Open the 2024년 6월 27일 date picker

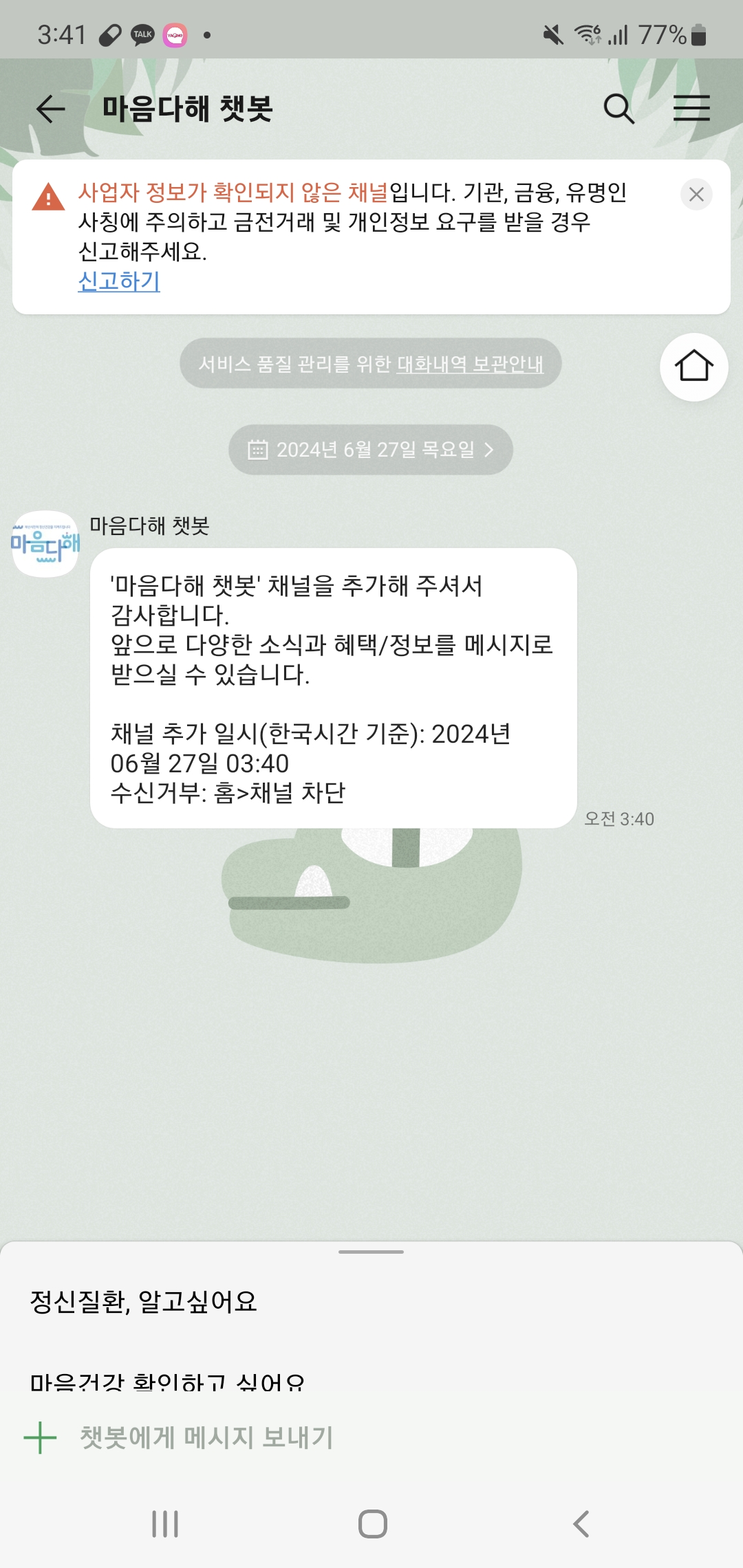click(371, 450)
